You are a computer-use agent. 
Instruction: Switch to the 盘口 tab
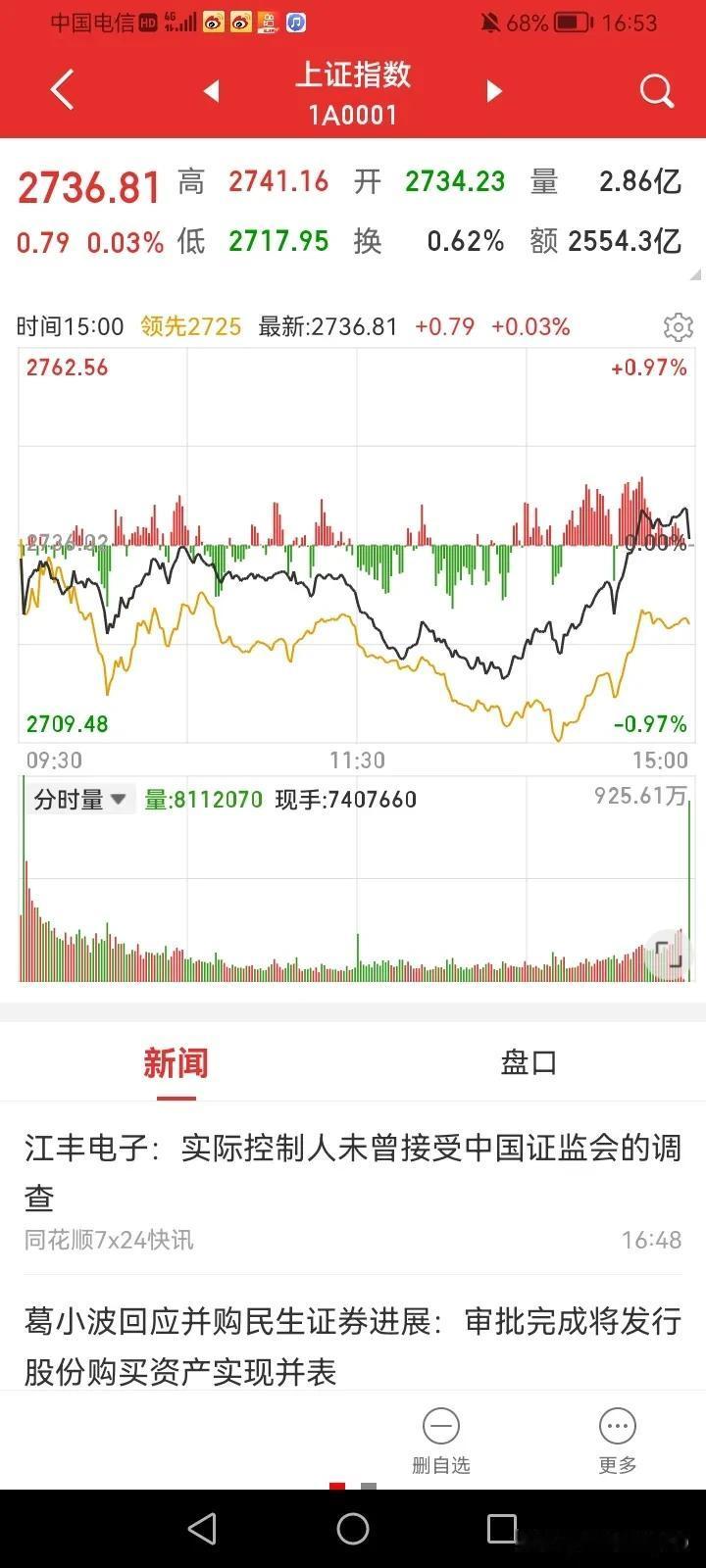[529, 1062]
